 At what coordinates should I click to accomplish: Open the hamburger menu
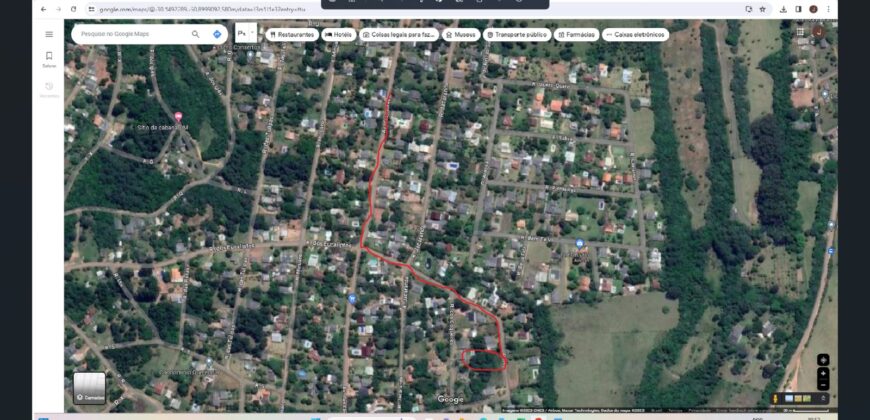point(49,34)
